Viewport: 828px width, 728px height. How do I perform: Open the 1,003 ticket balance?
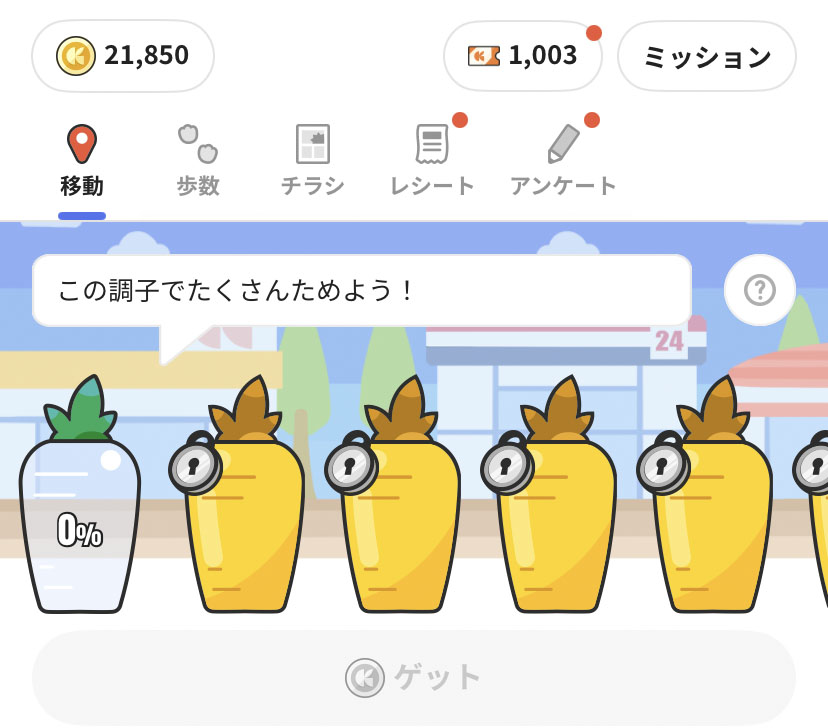tap(522, 56)
